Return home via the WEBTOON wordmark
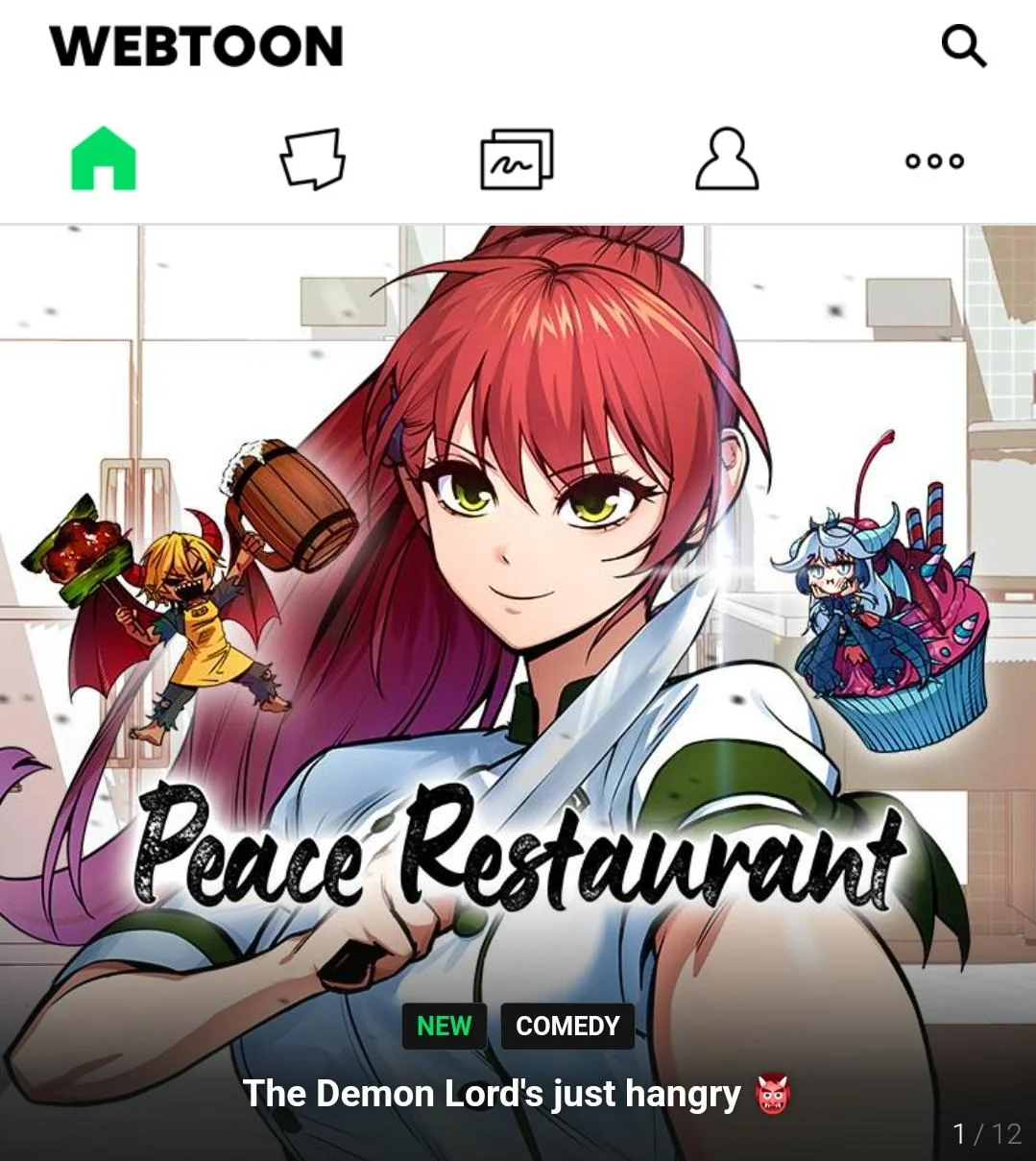Viewport: 1036px width, 1161px height. pyautogui.click(x=196, y=43)
